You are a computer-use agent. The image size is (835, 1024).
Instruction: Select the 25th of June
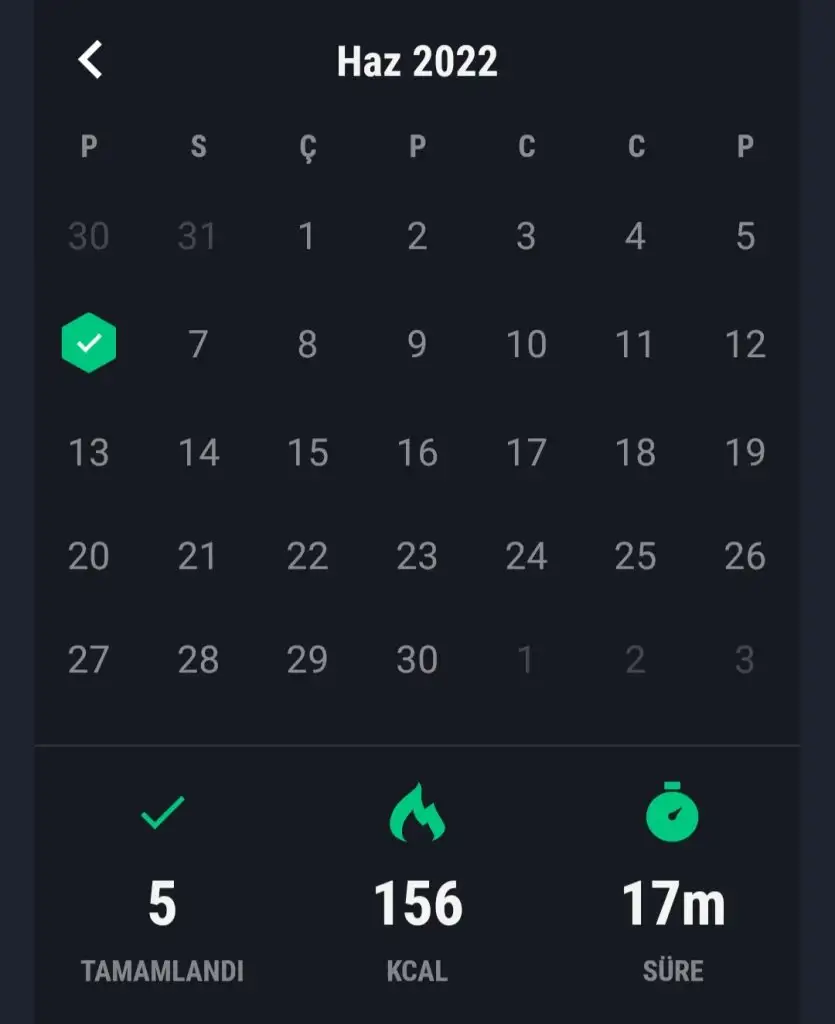coord(635,556)
